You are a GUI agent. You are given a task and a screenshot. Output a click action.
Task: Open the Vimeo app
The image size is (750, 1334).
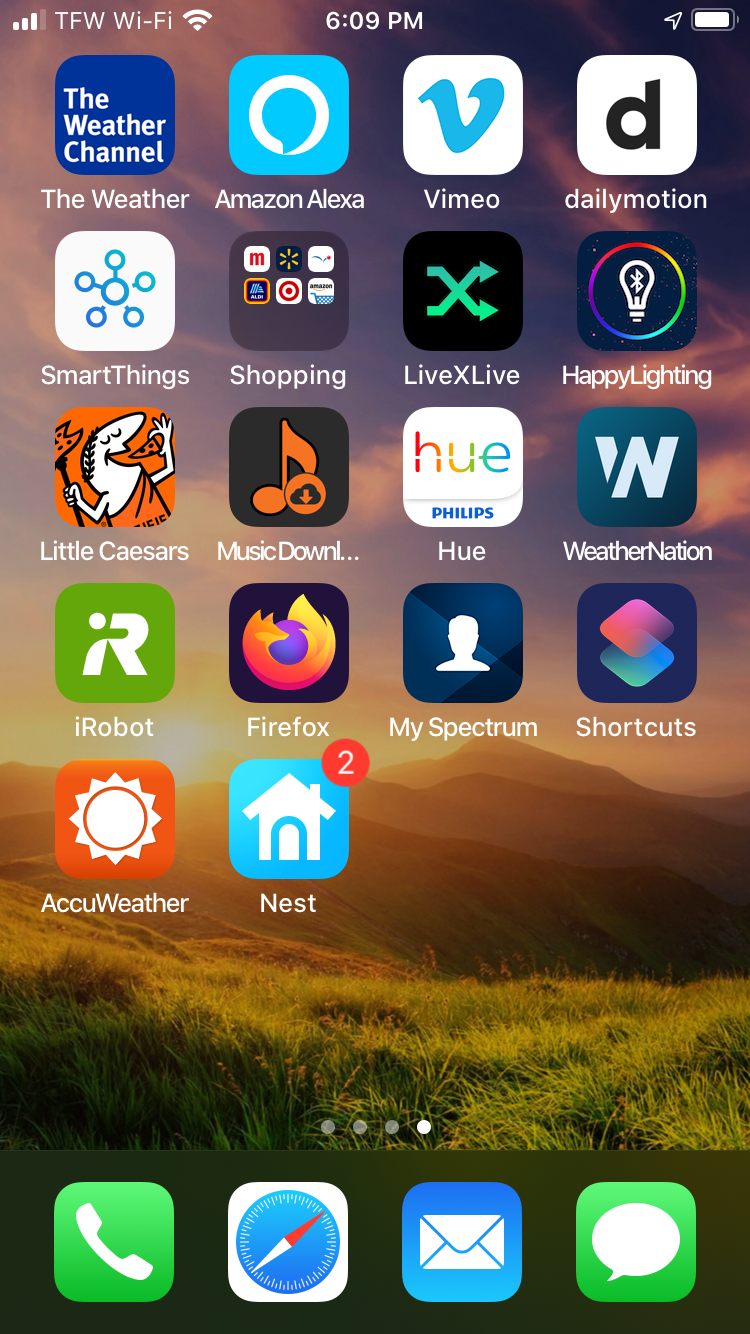pyautogui.click(x=462, y=115)
